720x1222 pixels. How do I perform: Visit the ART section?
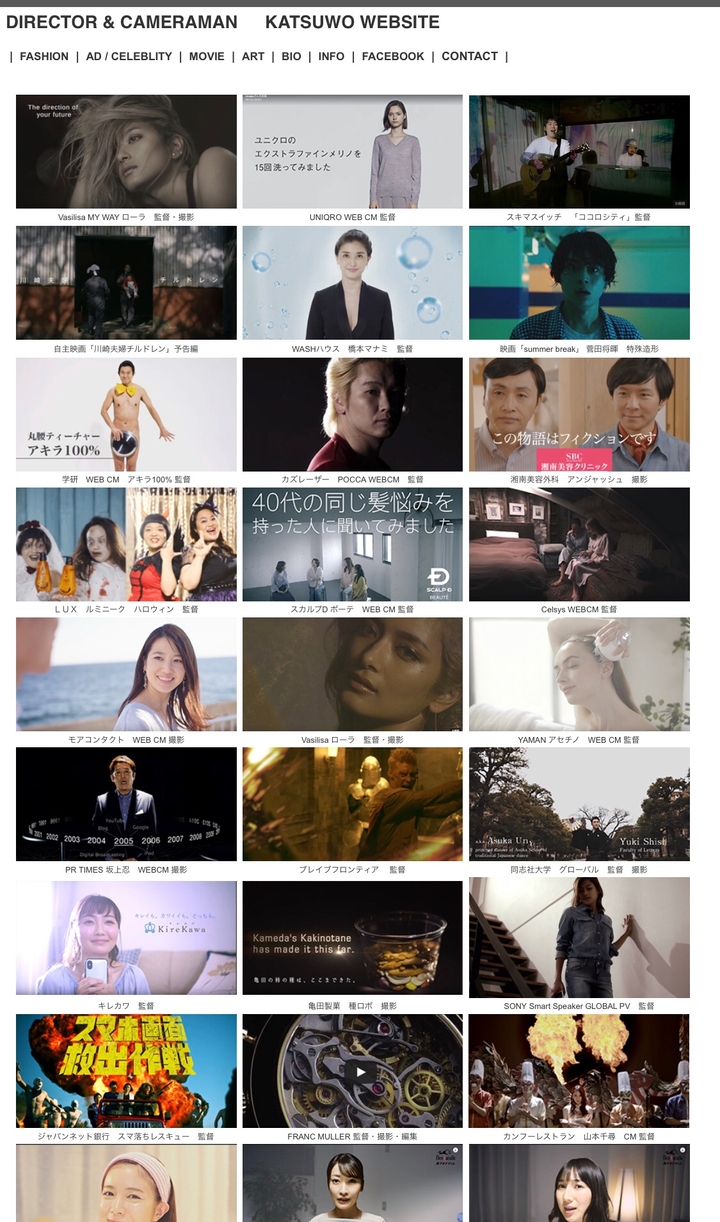(x=253, y=57)
